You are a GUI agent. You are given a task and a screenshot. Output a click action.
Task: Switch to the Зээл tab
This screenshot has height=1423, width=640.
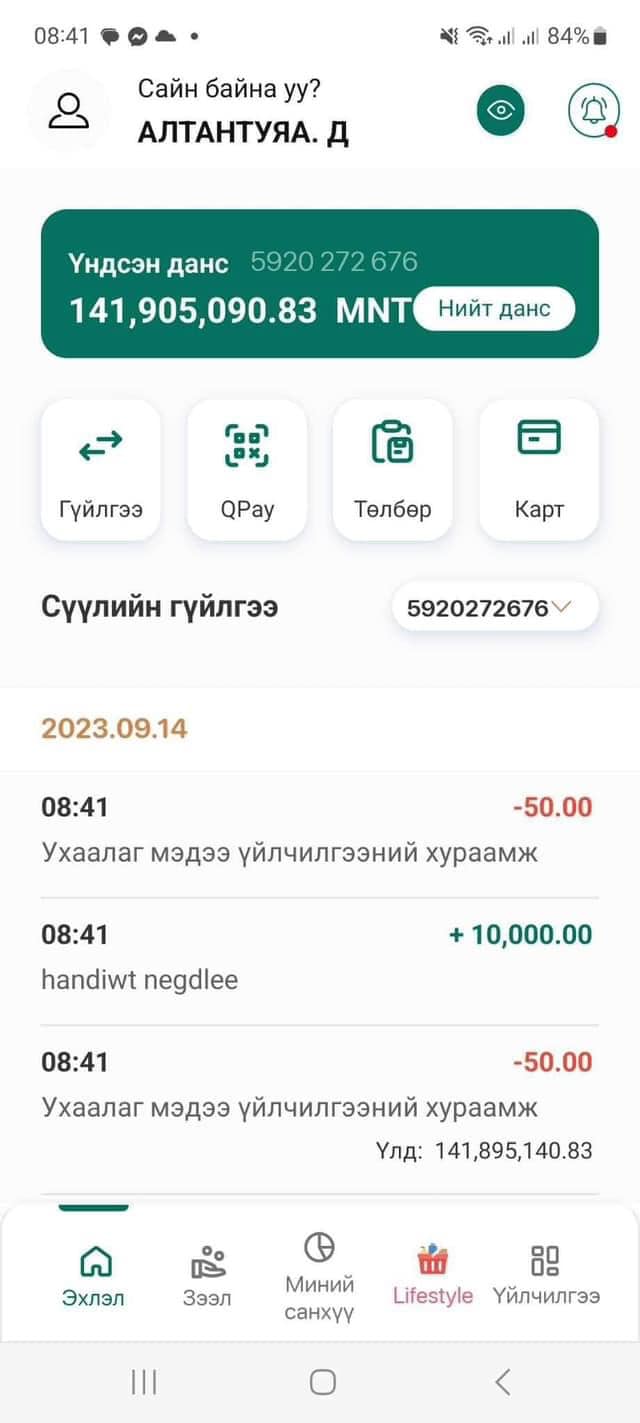(x=207, y=1275)
